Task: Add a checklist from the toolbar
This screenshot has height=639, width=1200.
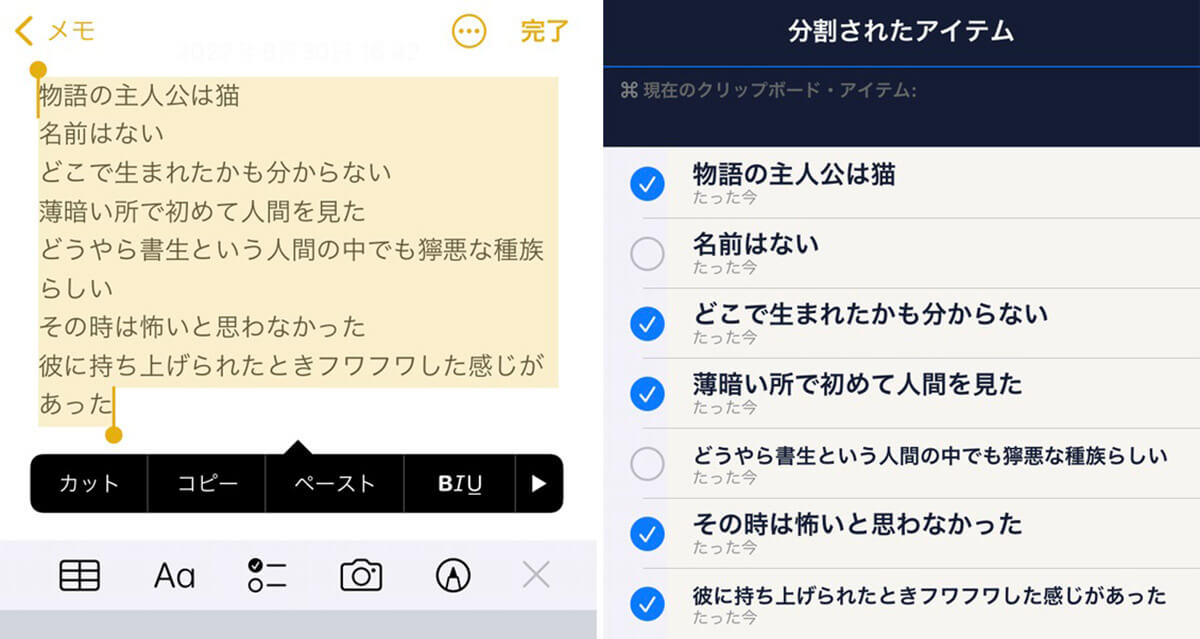Action: [x=267, y=575]
